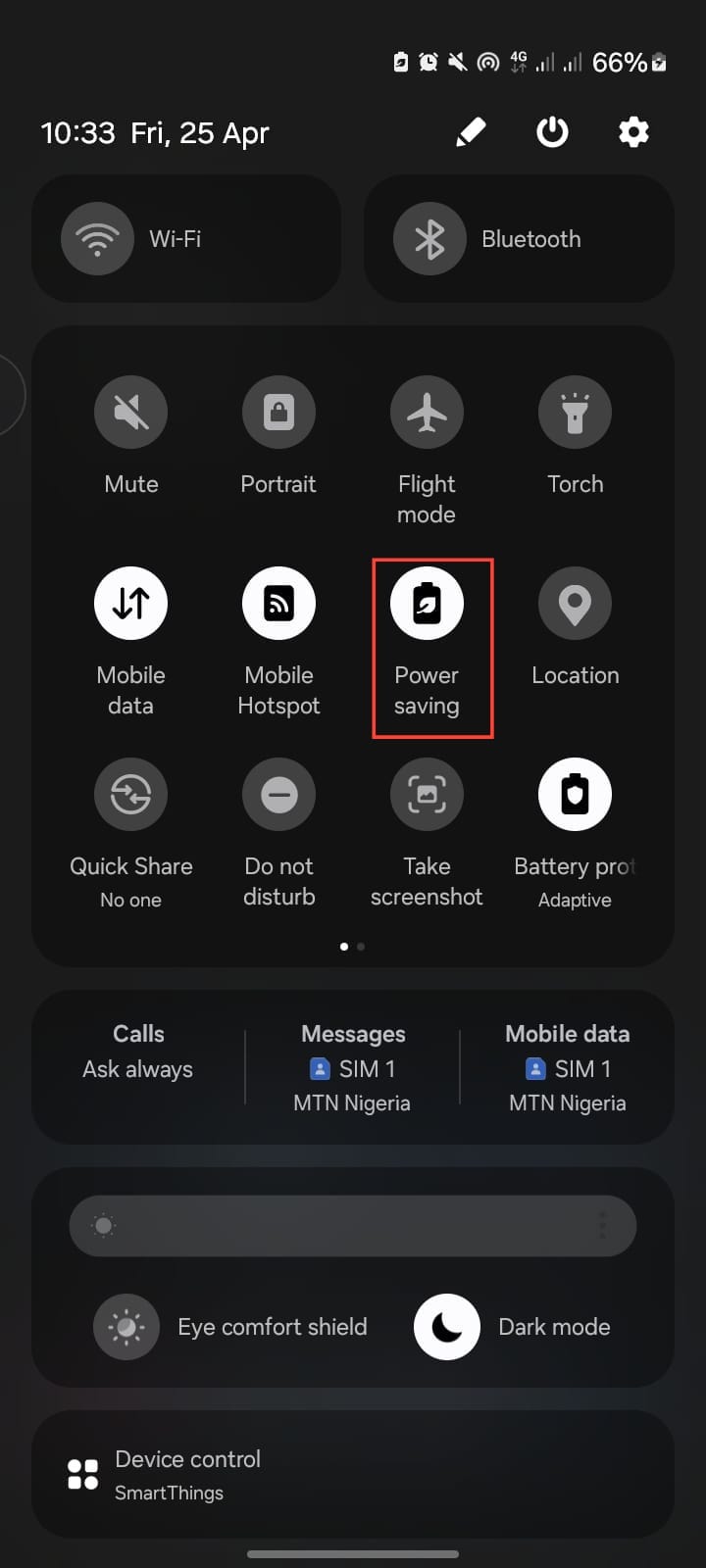706x1568 pixels.
Task: Open the edit quick panel pencil icon
Action: pos(472,131)
